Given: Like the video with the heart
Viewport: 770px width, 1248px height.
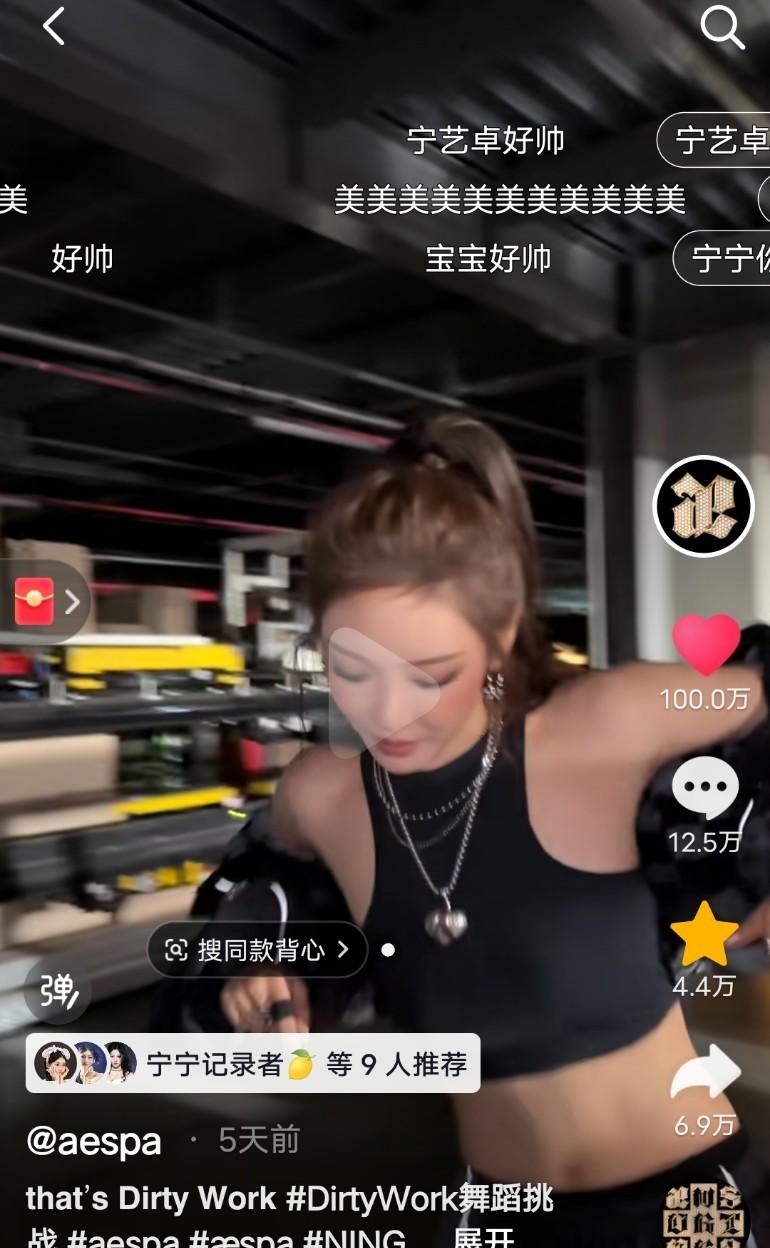Looking at the screenshot, I should point(706,645).
